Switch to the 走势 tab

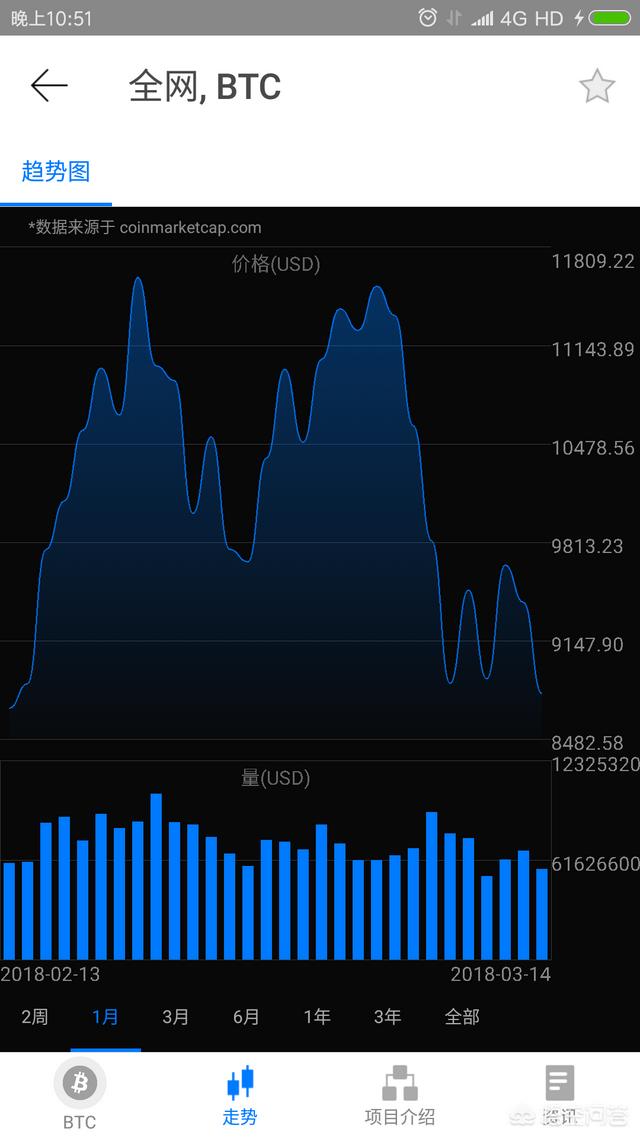(x=240, y=1095)
